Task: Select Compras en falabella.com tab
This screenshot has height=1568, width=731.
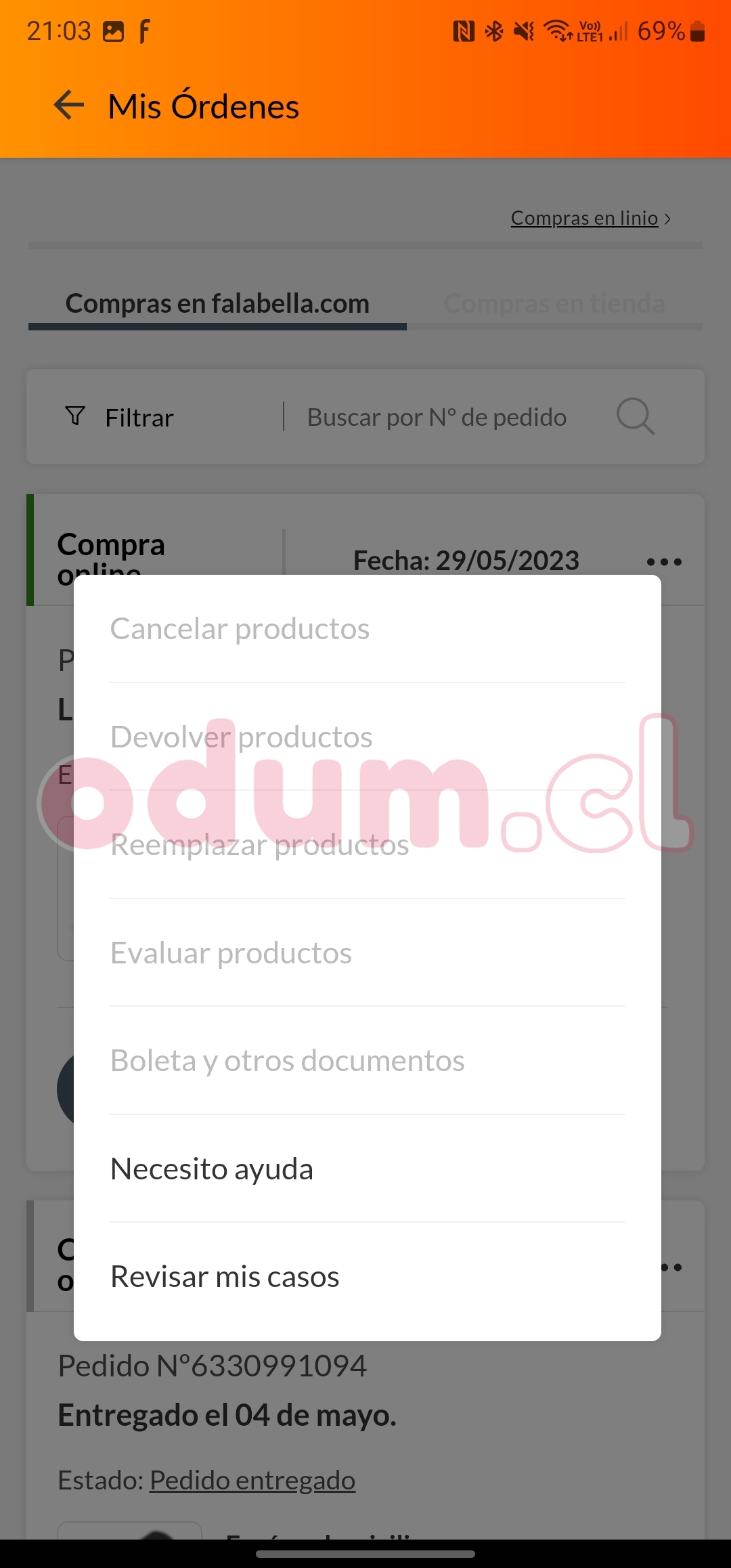Action: [x=217, y=303]
